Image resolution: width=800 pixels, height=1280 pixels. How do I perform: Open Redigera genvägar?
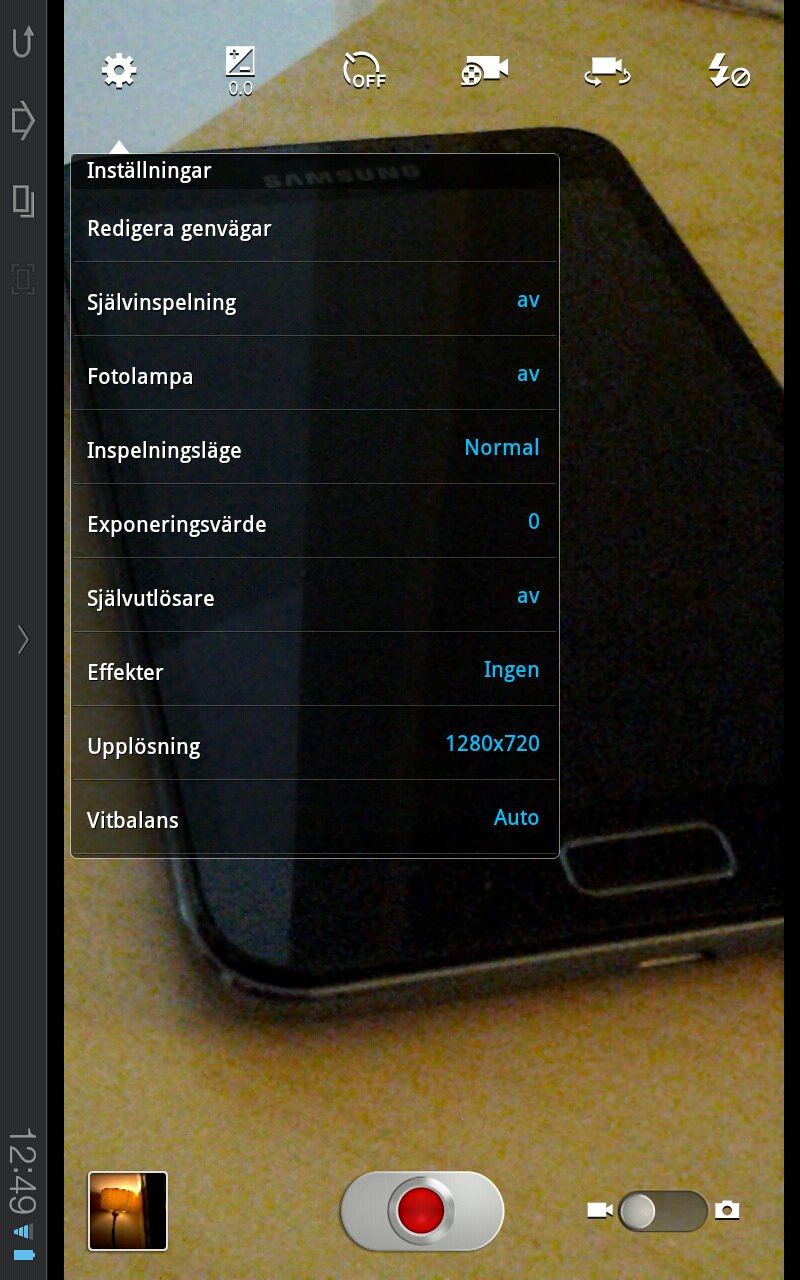315,228
